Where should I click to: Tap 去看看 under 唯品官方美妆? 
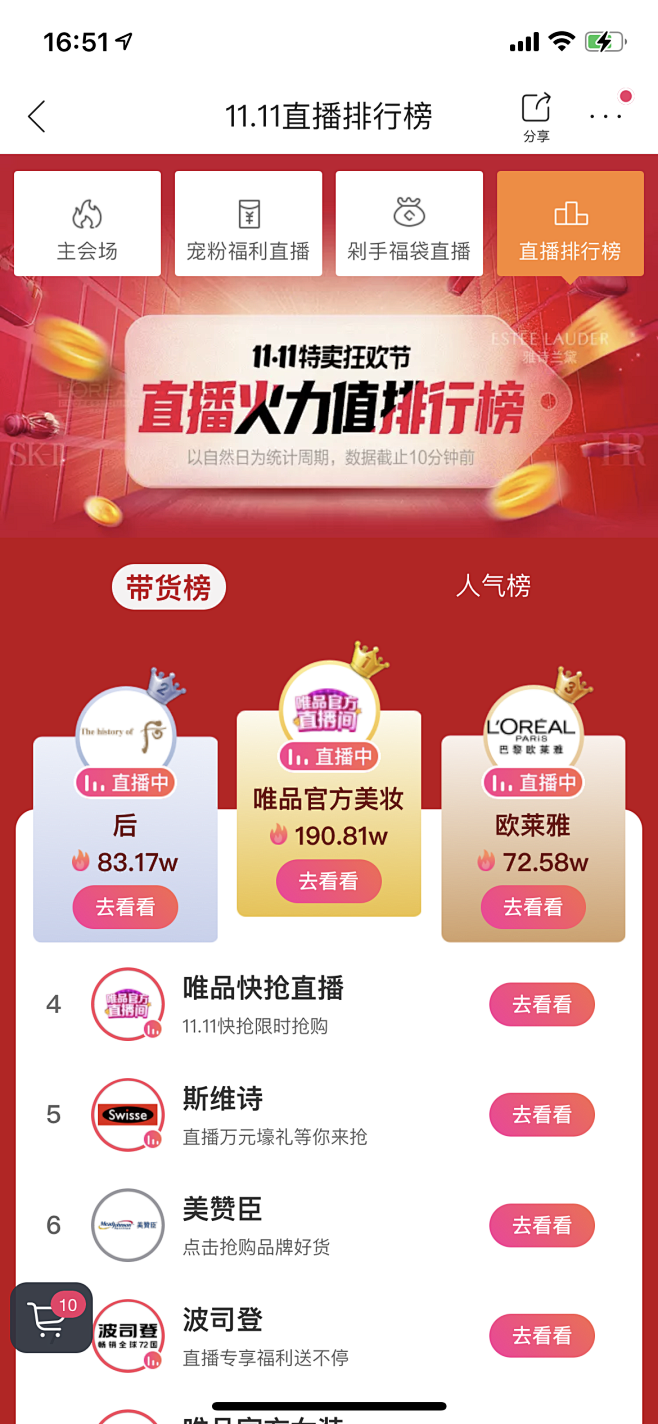[x=329, y=881]
